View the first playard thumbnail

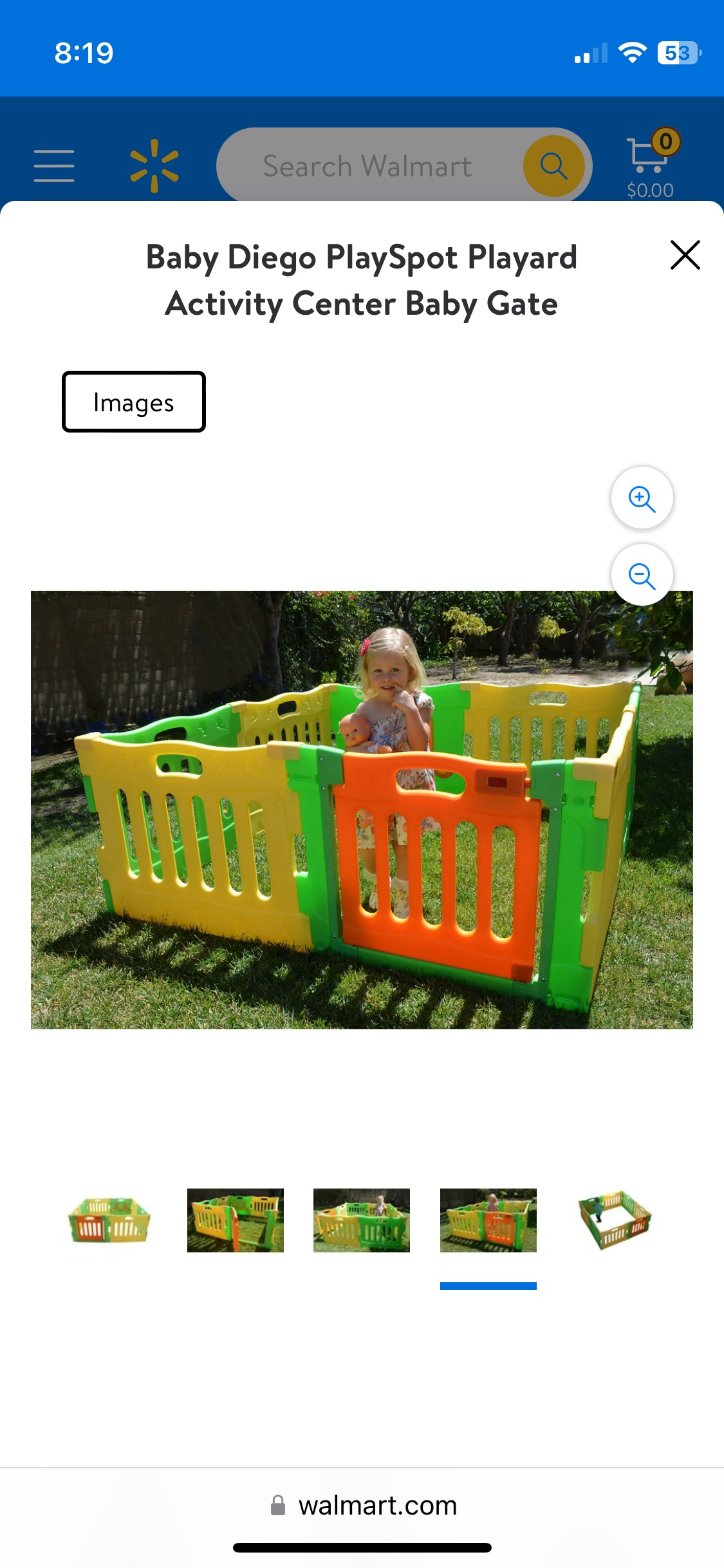coord(109,1220)
